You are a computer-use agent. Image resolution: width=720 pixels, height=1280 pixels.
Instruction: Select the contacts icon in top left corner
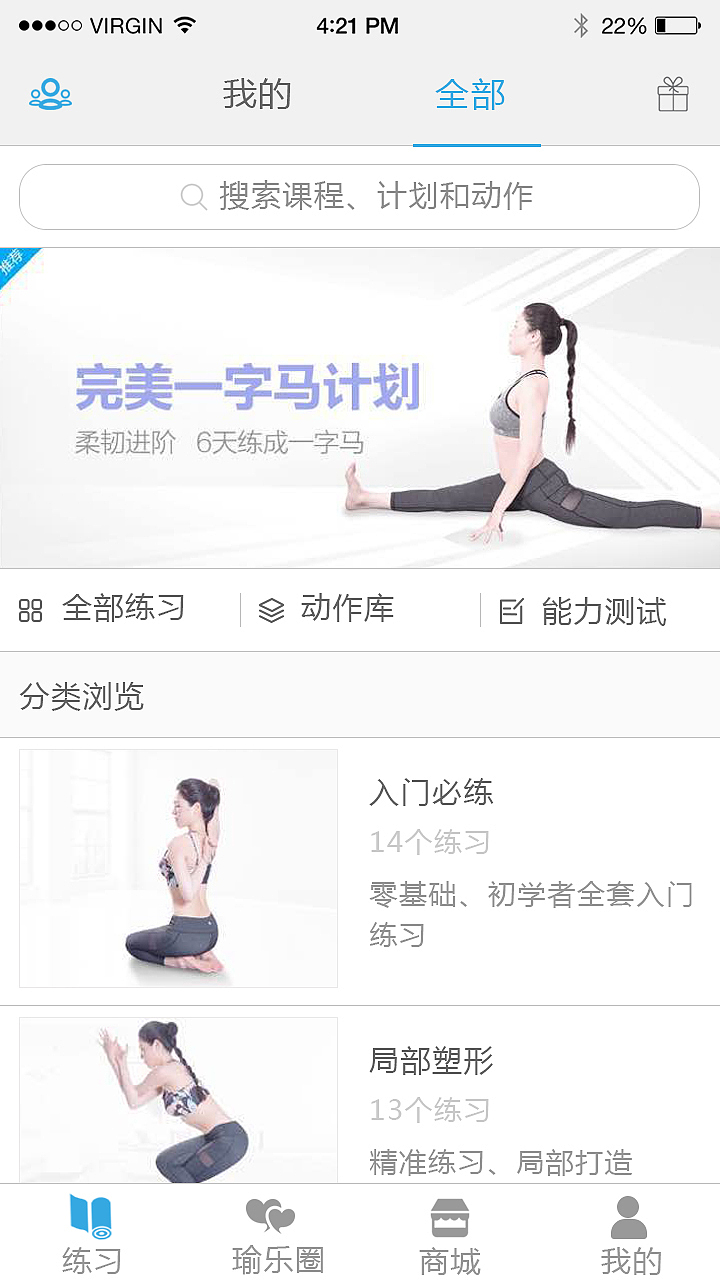[50, 94]
